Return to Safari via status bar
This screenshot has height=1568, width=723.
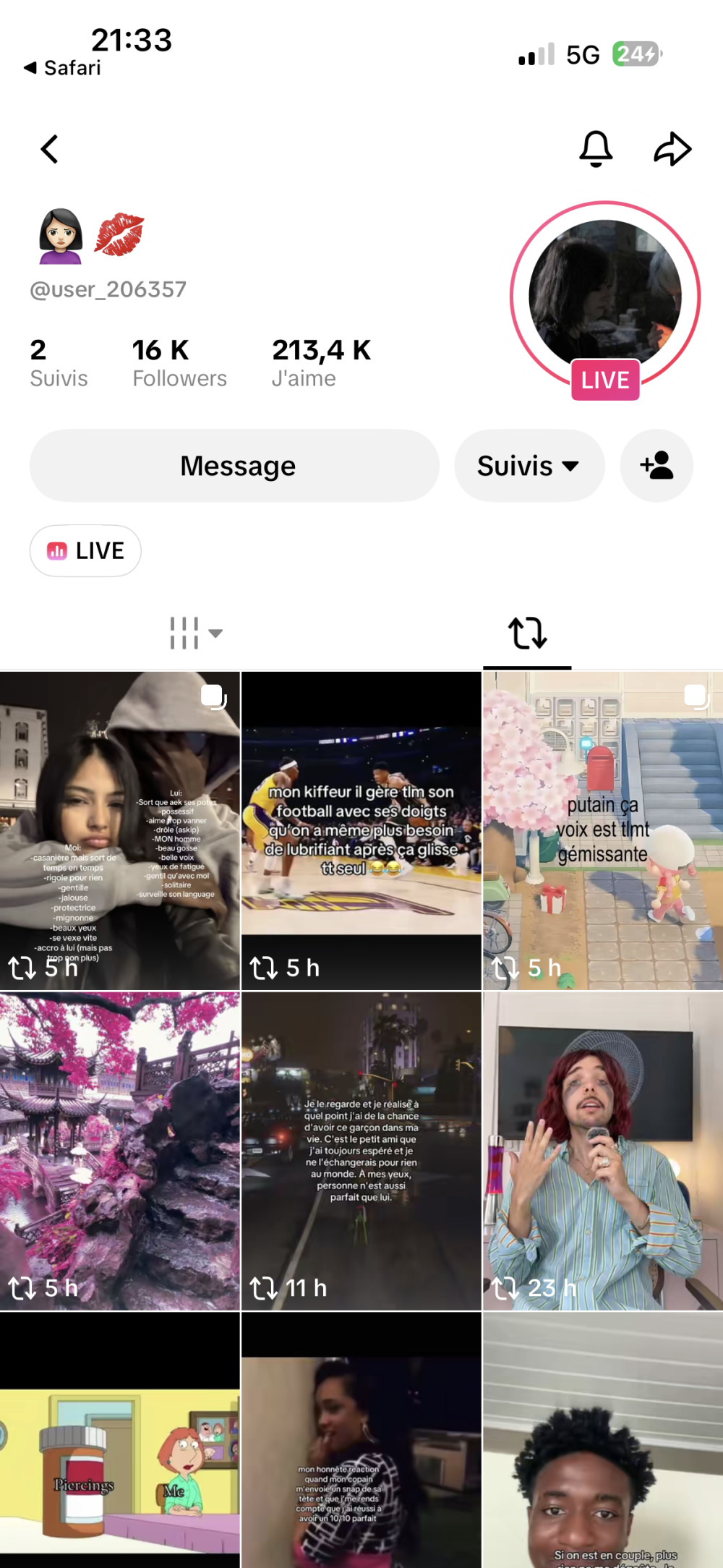(x=62, y=68)
